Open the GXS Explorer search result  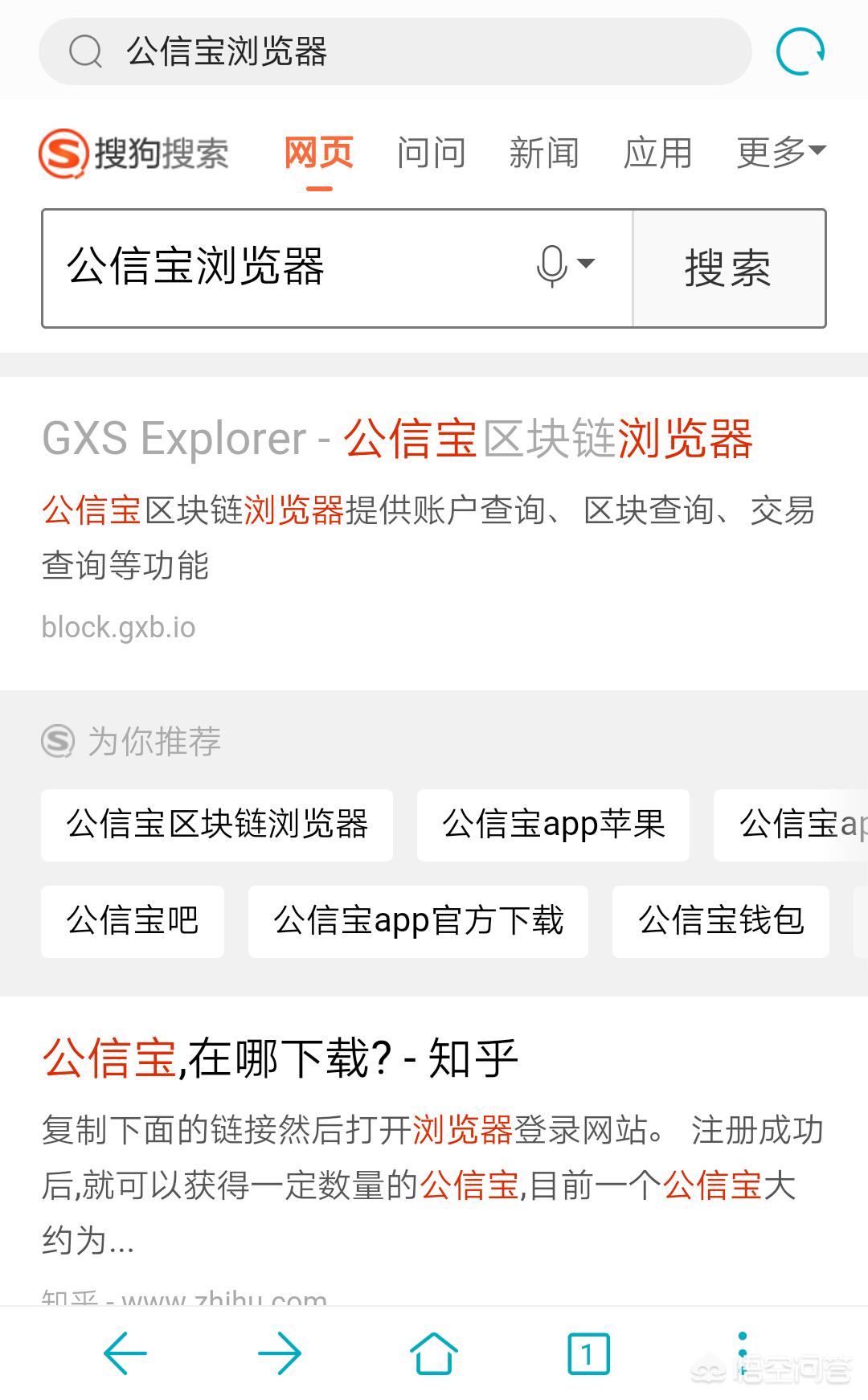tap(397, 439)
